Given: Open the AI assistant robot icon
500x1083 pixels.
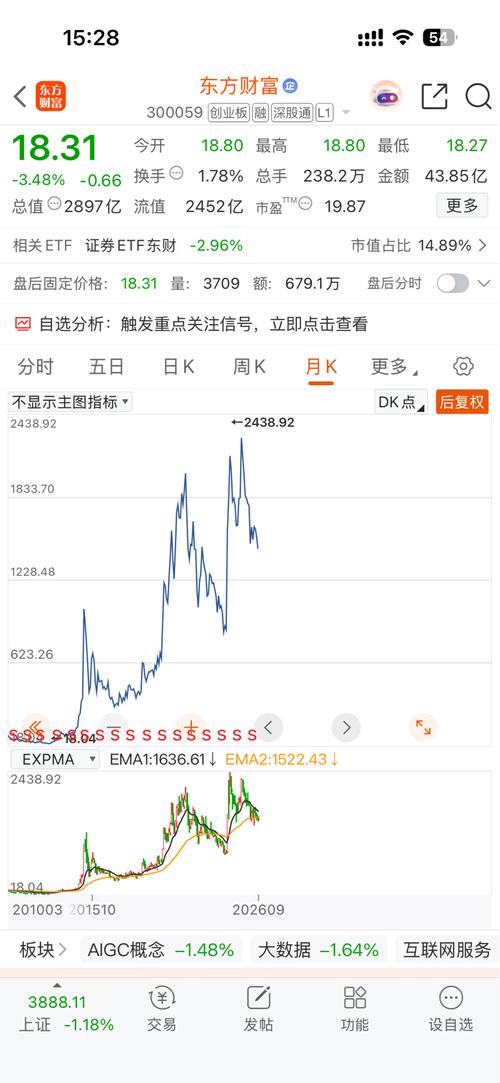Looking at the screenshot, I should (x=386, y=96).
